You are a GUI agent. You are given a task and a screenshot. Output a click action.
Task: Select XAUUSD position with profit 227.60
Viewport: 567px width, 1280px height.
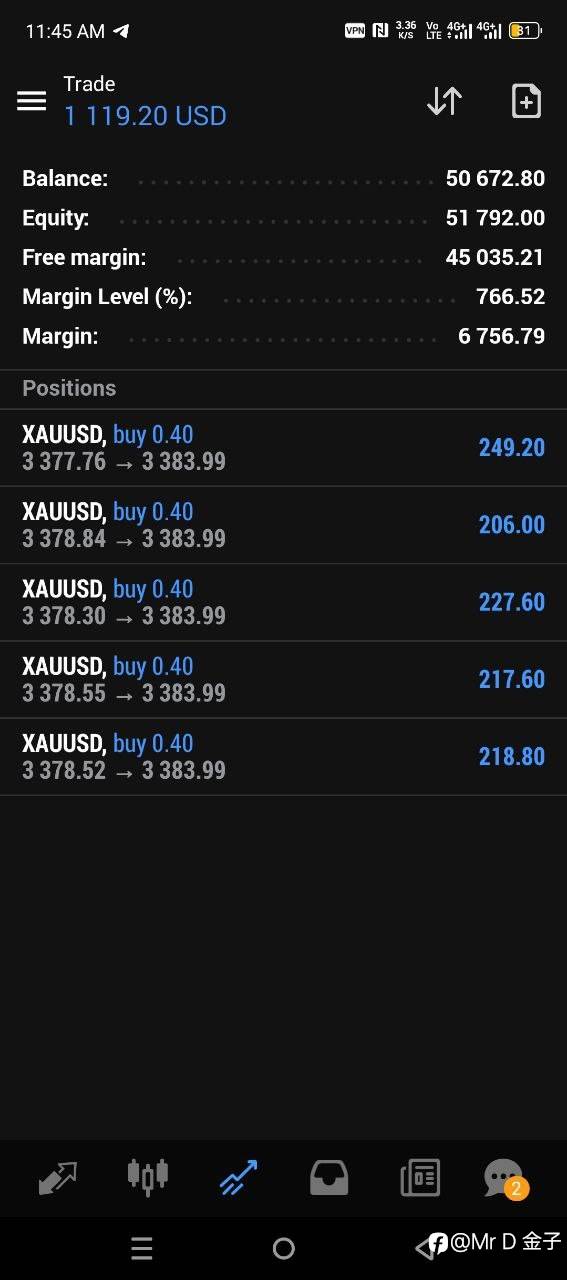(x=283, y=602)
